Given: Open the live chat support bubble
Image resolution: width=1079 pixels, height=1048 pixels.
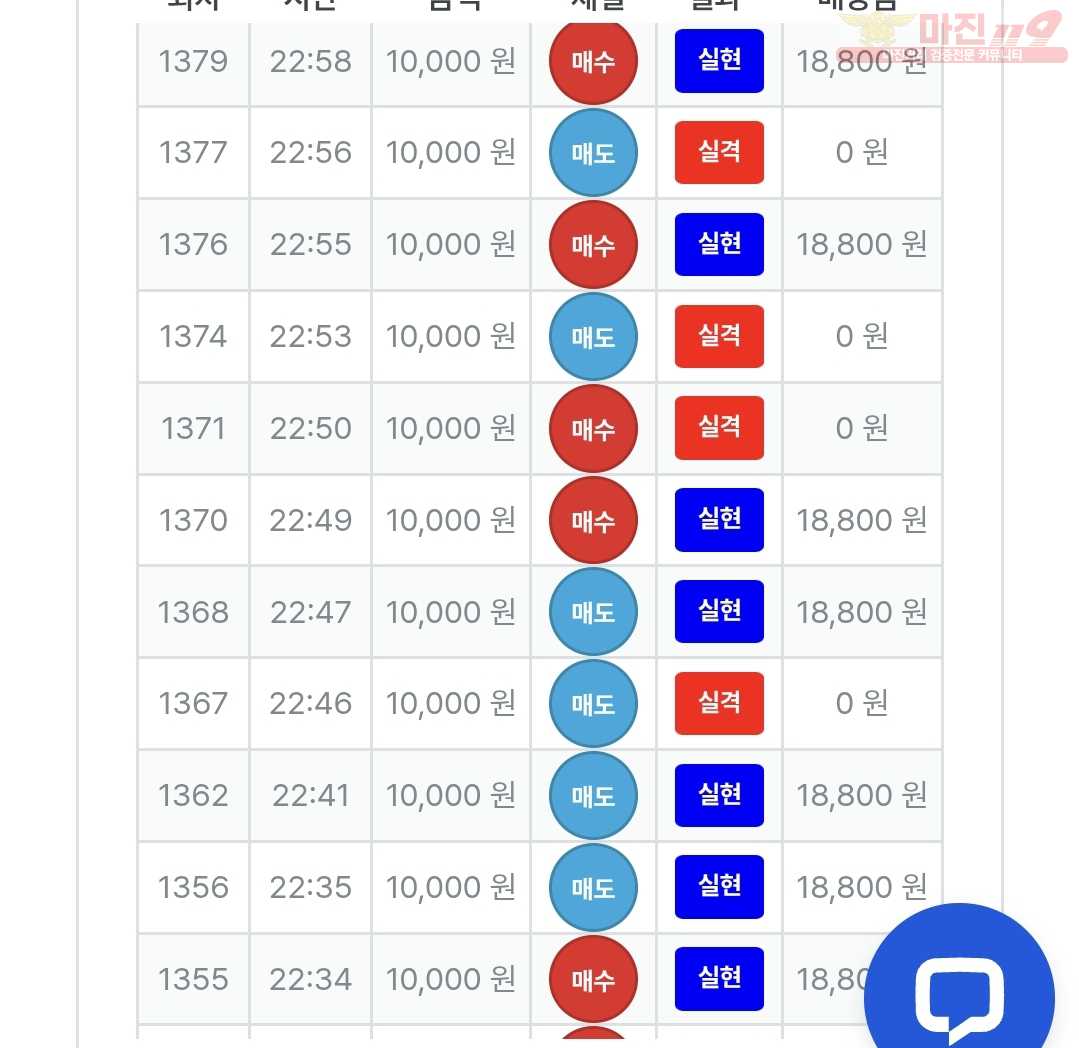Looking at the screenshot, I should pos(959,992).
